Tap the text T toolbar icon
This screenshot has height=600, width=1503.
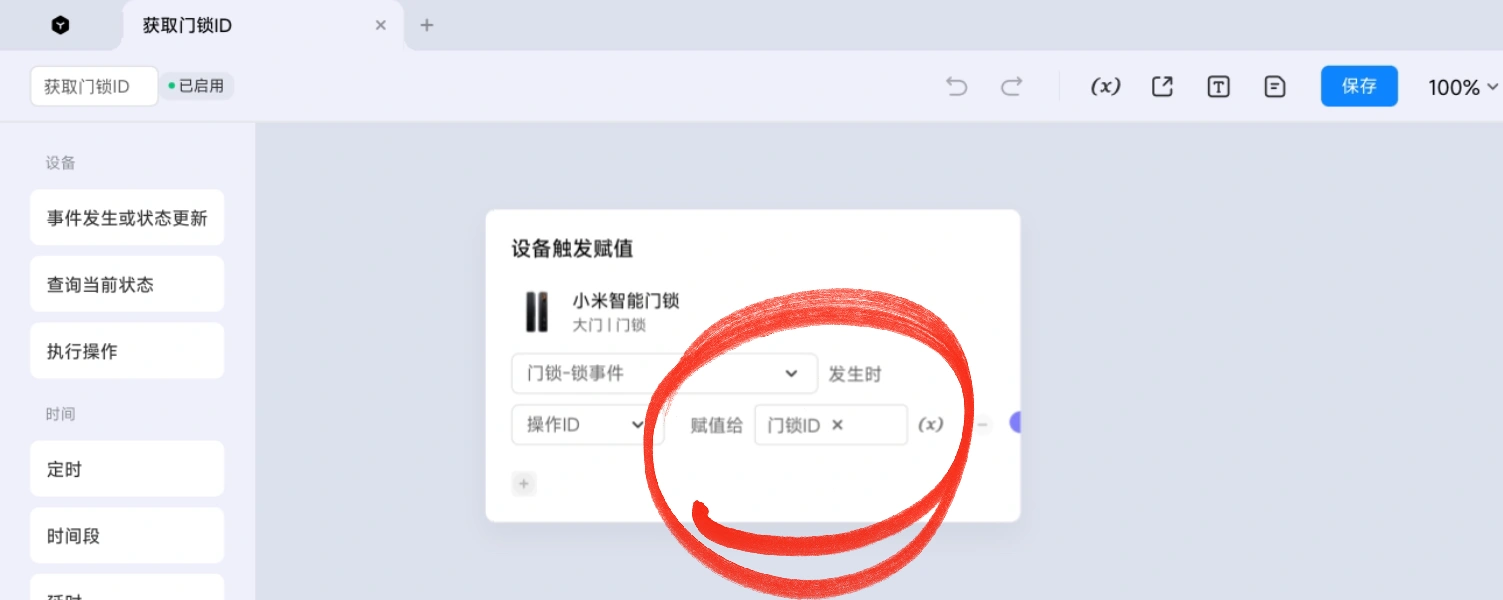click(x=1218, y=87)
